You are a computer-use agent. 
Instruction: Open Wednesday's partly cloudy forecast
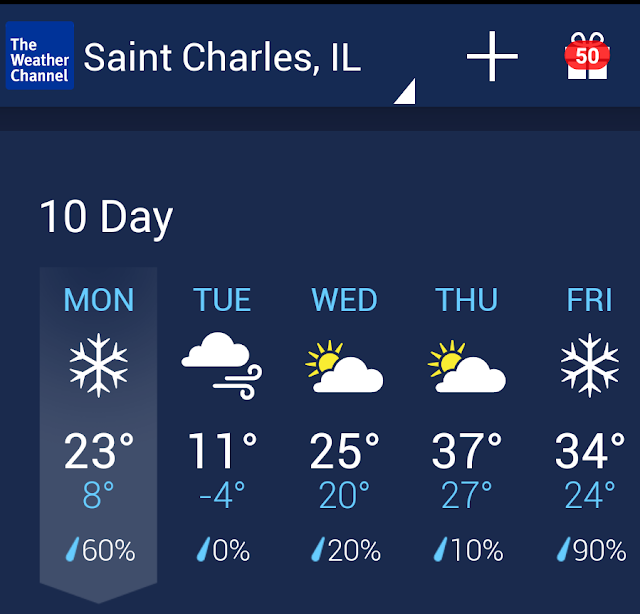point(344,424)
